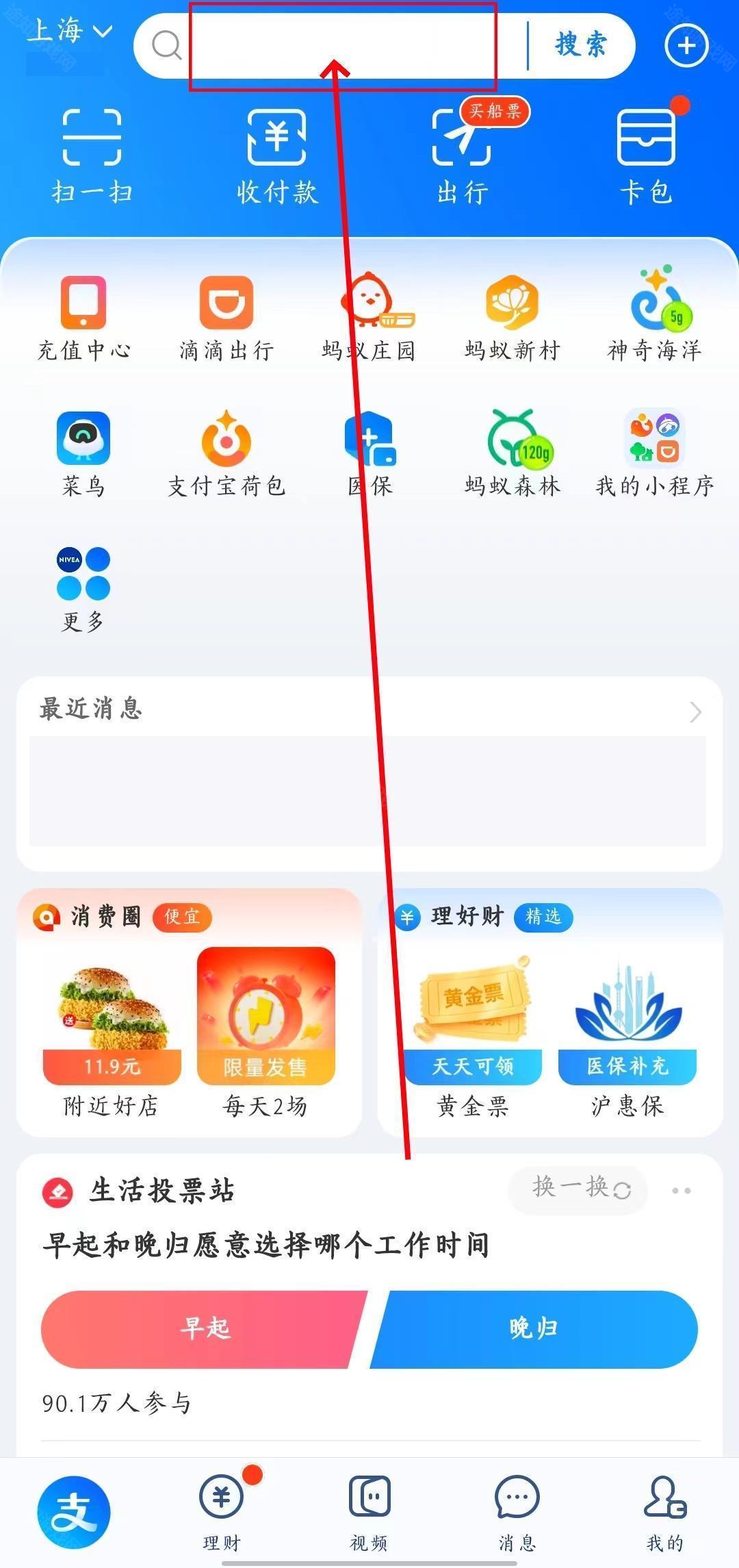Tap the search input box
Viewport: 739px width, 1568px height.
(342, 46)
